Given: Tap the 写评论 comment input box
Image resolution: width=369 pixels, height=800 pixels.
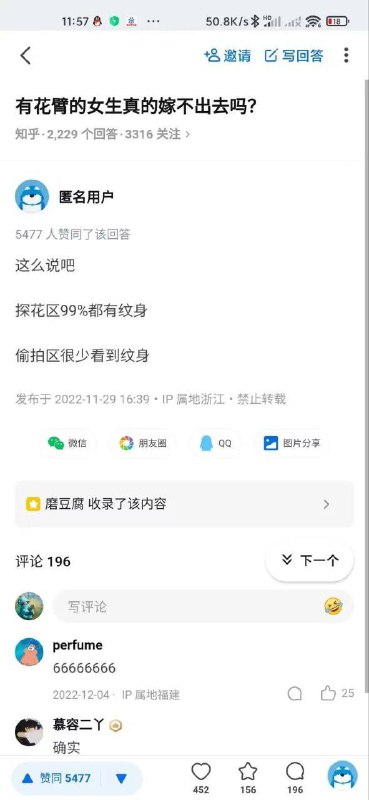Looking at the screenshot, I should (x=203, y=606).
